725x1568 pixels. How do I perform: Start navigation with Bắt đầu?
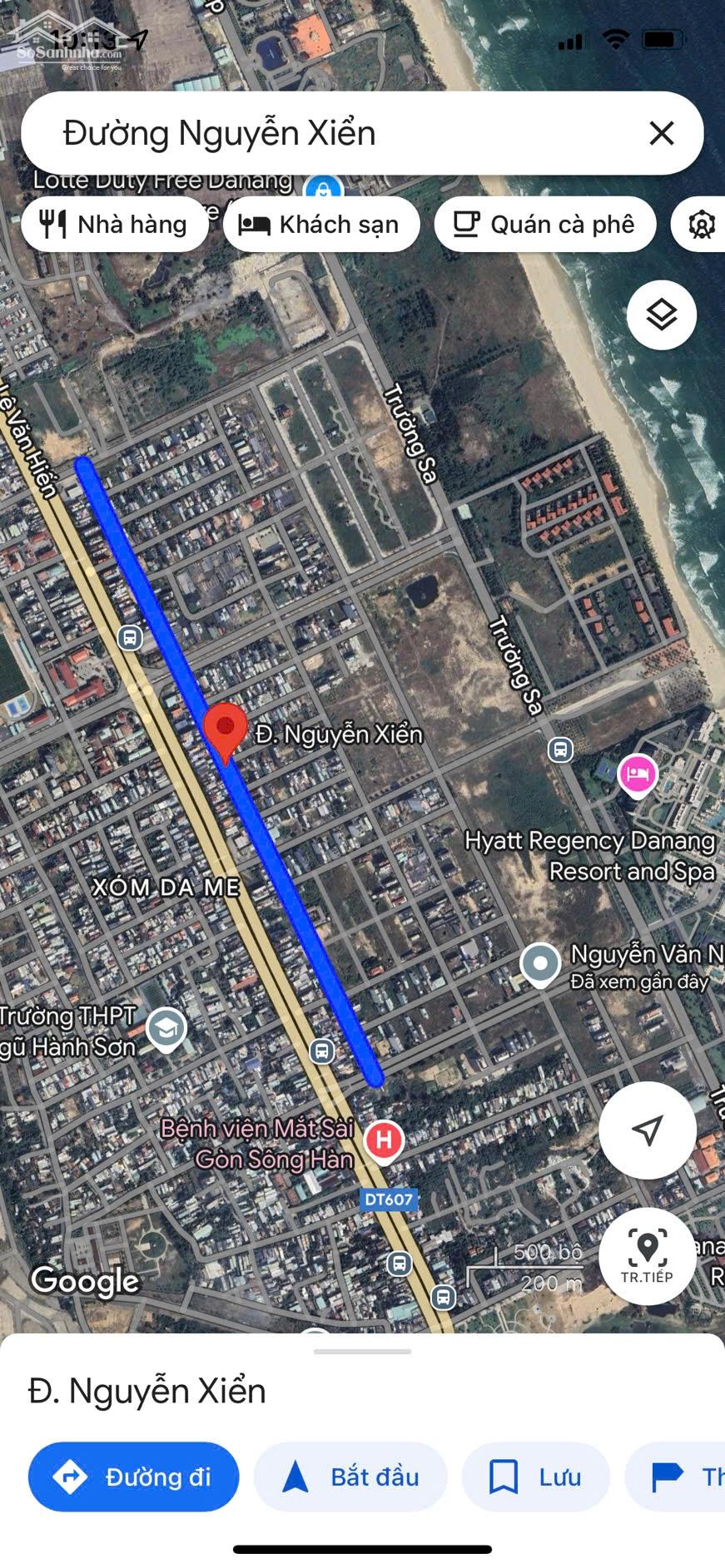tap(350, 1476)
